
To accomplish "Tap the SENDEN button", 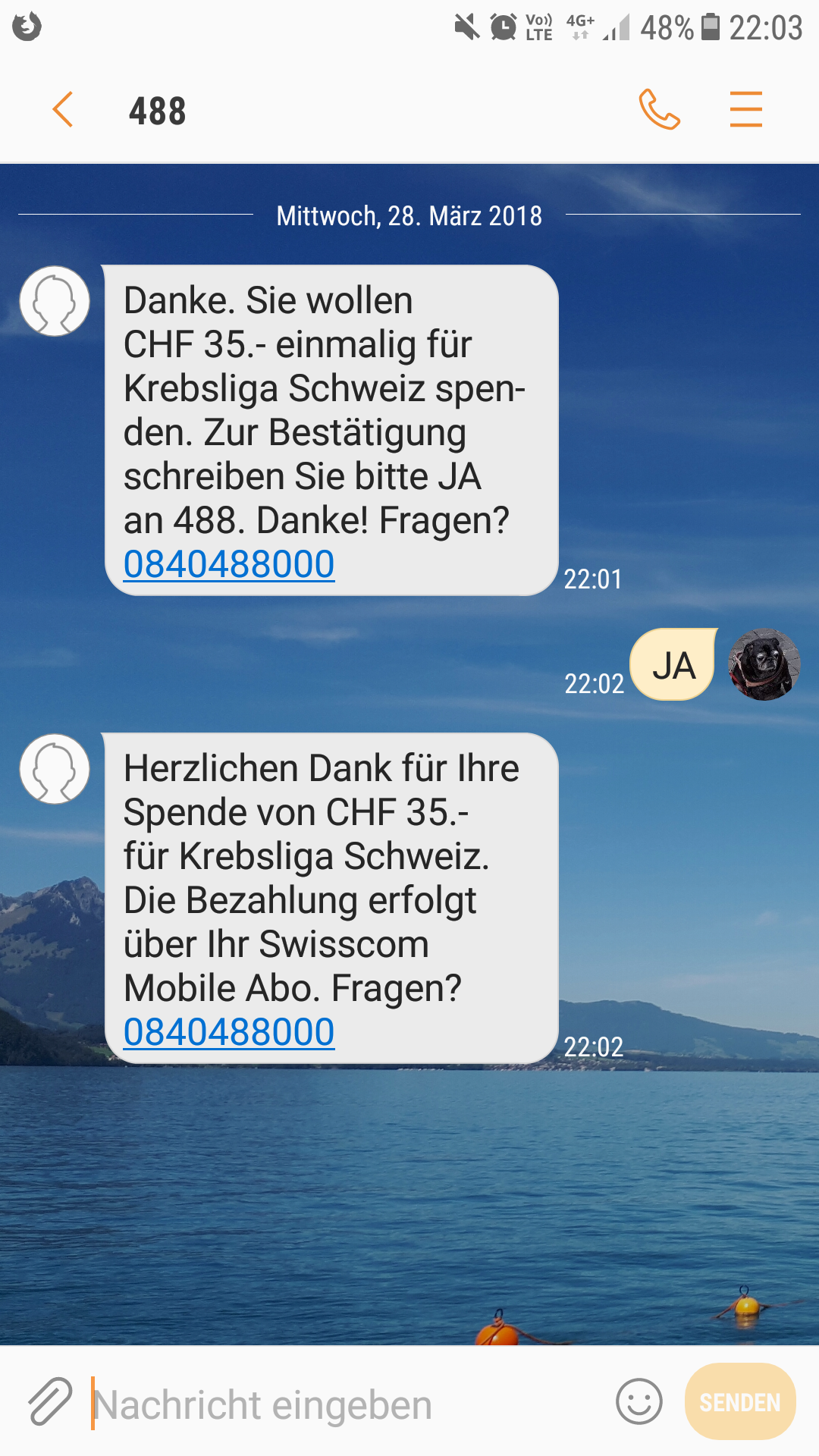I will pyautogui.click(x=740, y=1401).
